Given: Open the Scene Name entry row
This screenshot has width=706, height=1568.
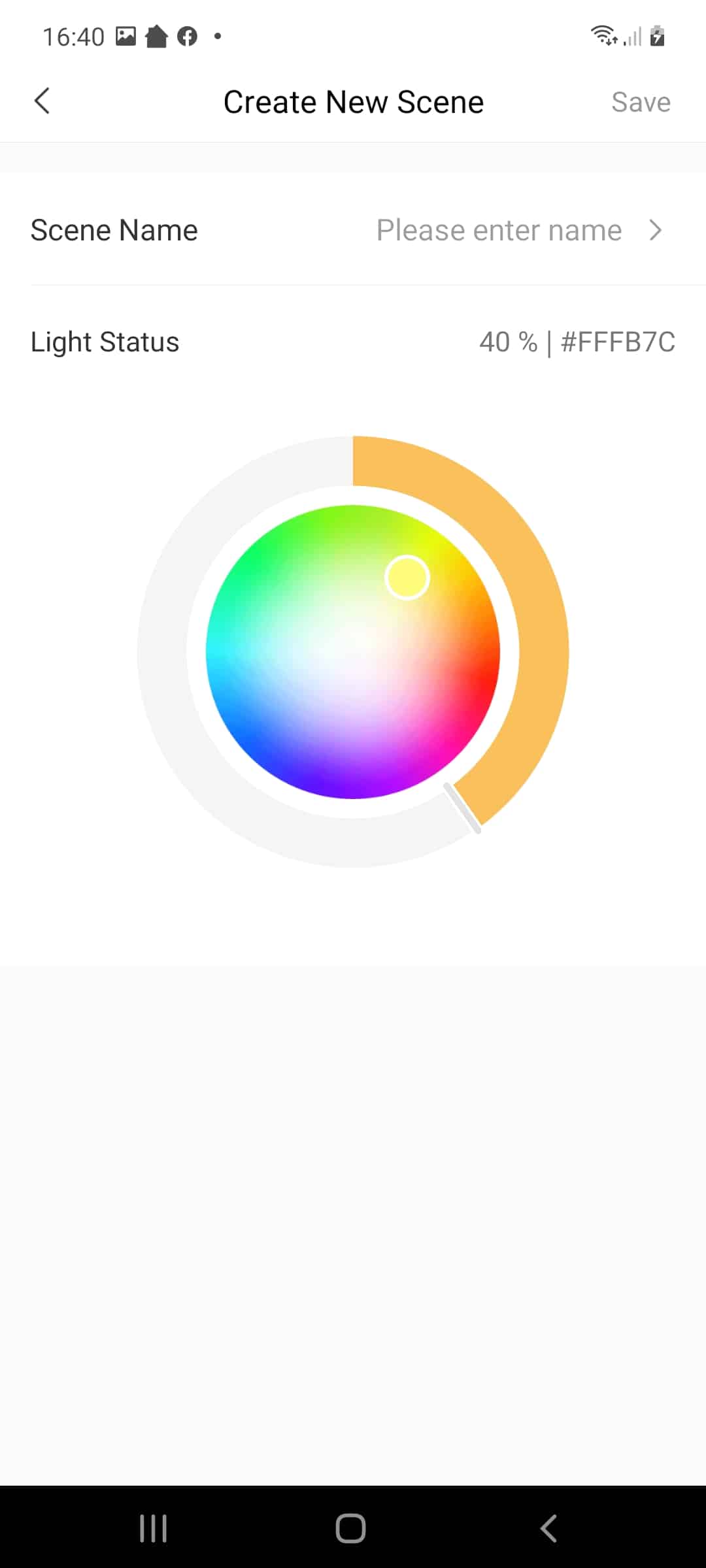Looking at the screenshot, I should 353,230.
